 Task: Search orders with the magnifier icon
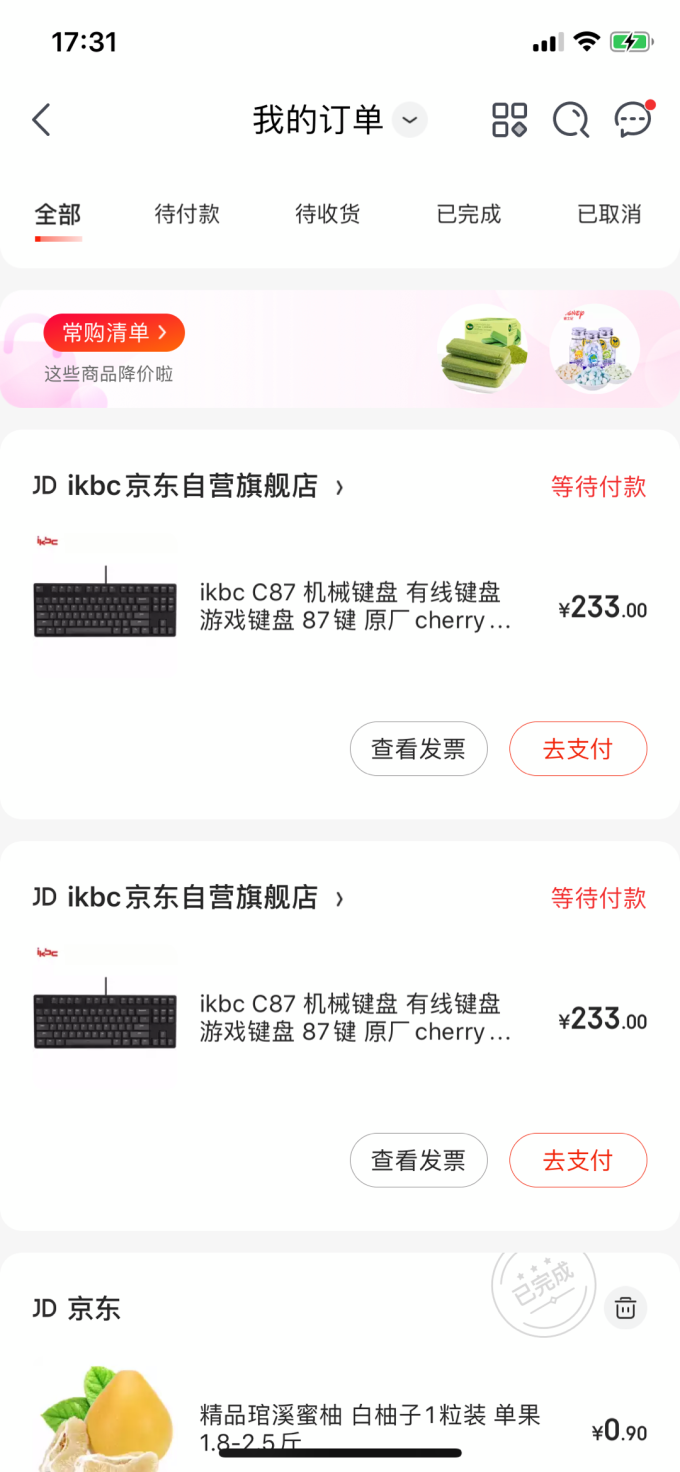pos(571,120)
